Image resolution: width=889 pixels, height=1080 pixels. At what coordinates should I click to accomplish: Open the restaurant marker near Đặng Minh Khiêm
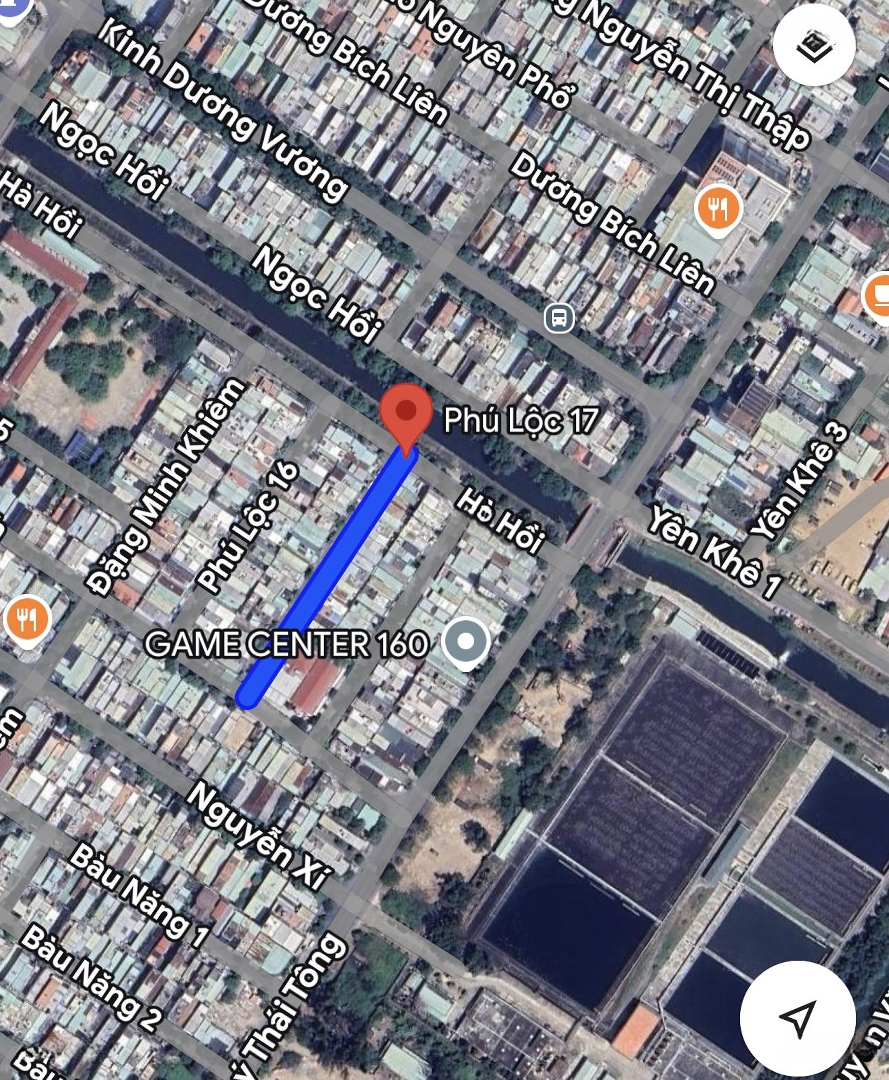(x=27, y=621)
